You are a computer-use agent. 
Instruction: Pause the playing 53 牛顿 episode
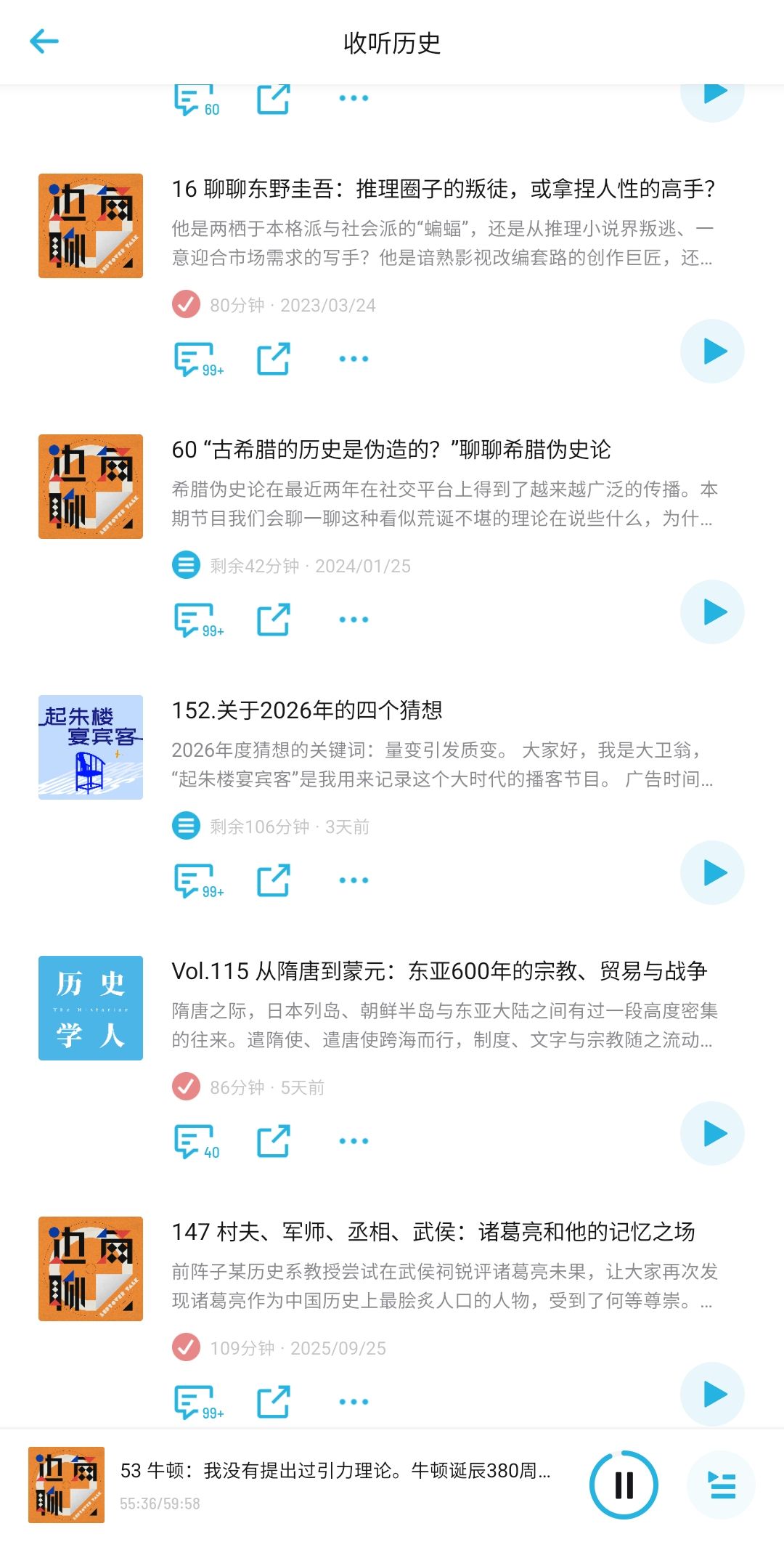[x=624, y=1485]
